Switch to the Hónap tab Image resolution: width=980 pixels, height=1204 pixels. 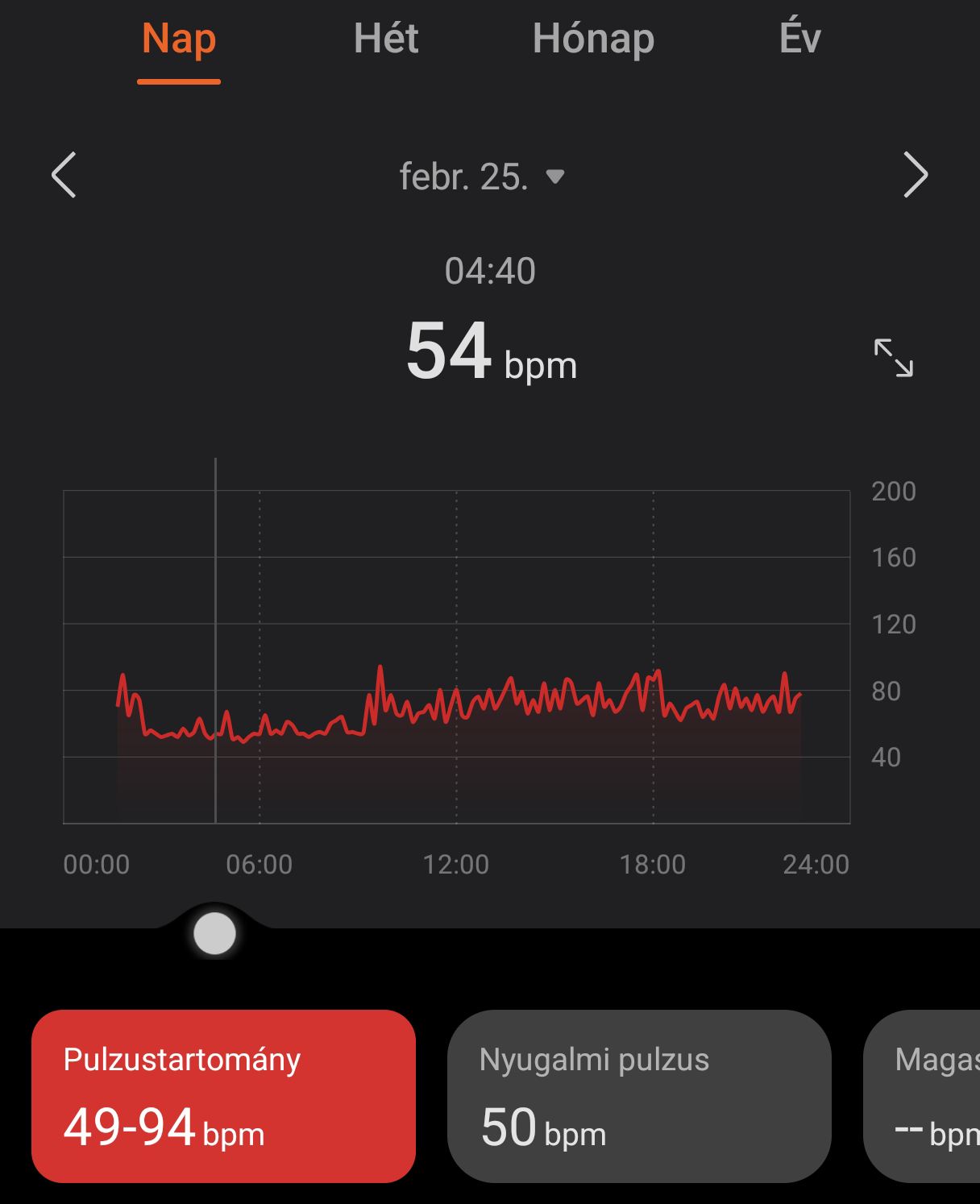pyautogui.click(x=595, y=39)
